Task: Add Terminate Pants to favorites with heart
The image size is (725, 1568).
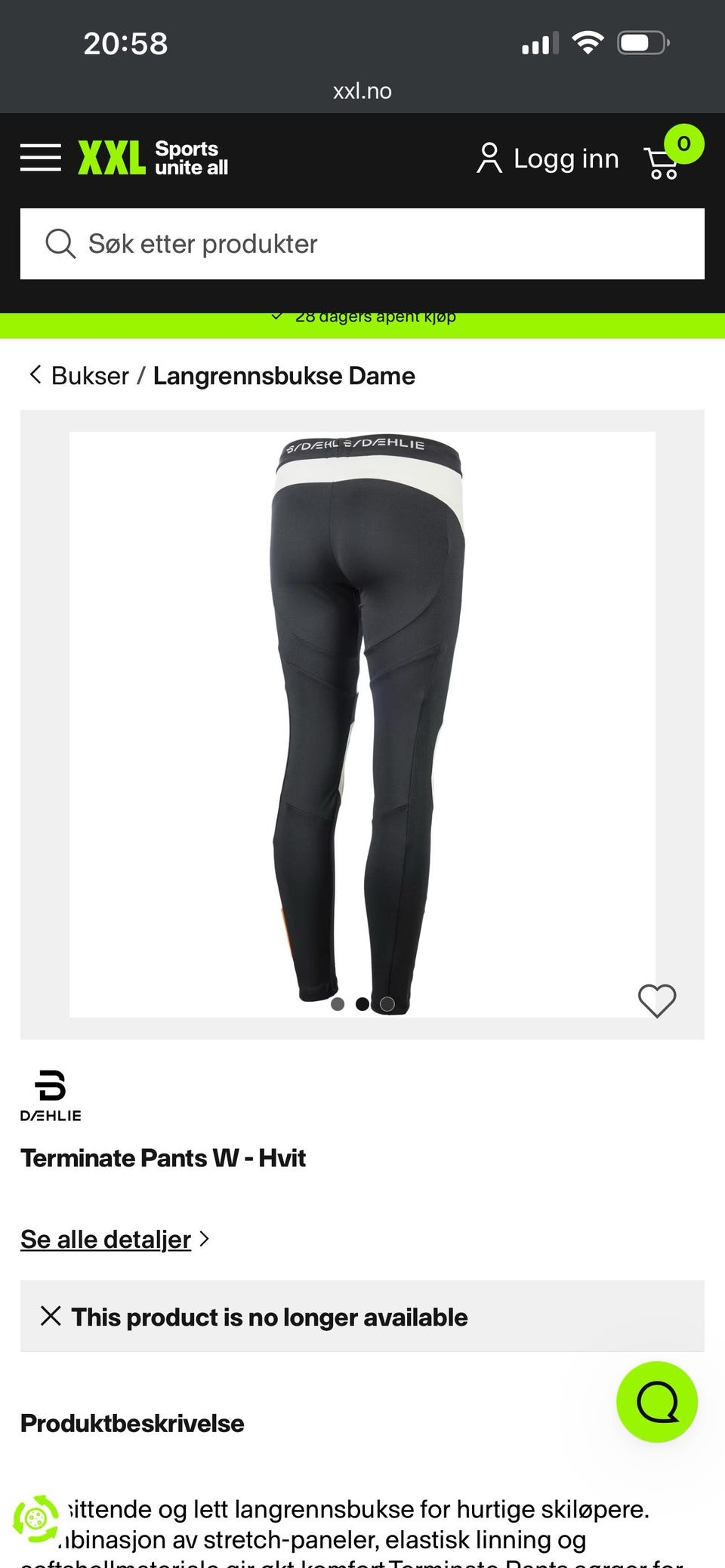Action: (657, 1001)
